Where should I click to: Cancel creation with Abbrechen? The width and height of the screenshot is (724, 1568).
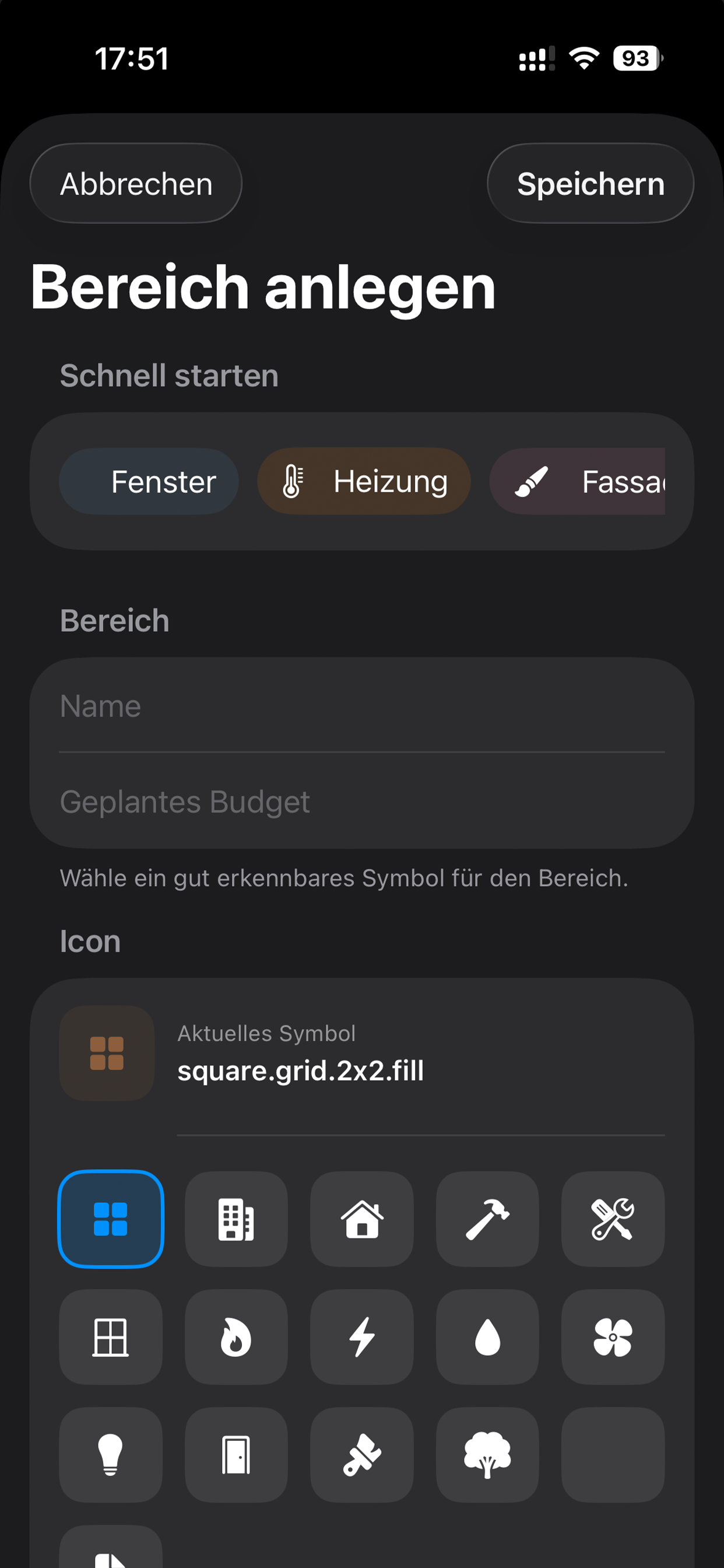click(135, 183)
